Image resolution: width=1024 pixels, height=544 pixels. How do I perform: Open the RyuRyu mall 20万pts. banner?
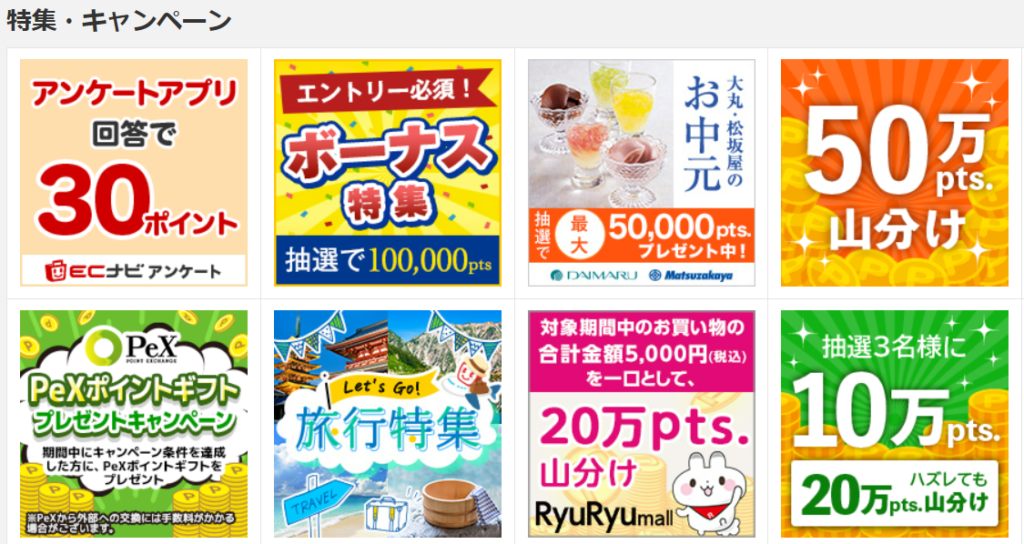641,424
